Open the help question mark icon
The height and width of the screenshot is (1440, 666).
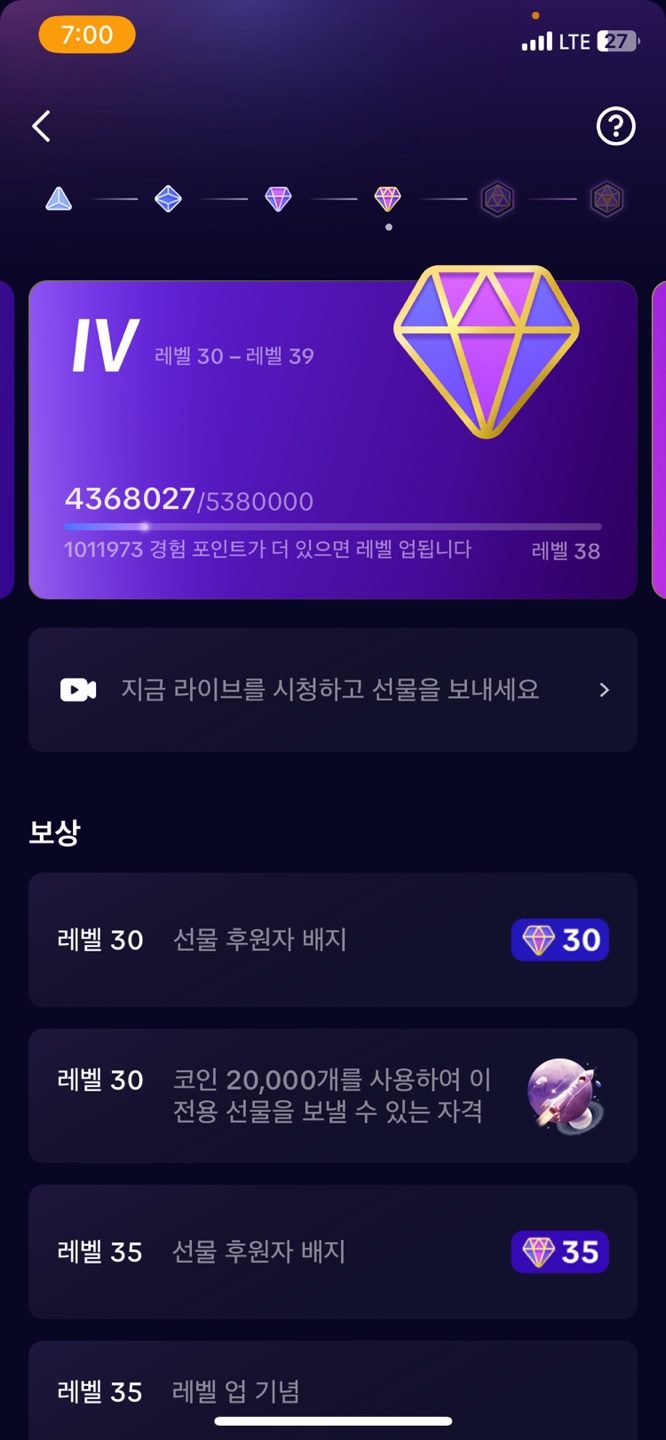(615, 126)
